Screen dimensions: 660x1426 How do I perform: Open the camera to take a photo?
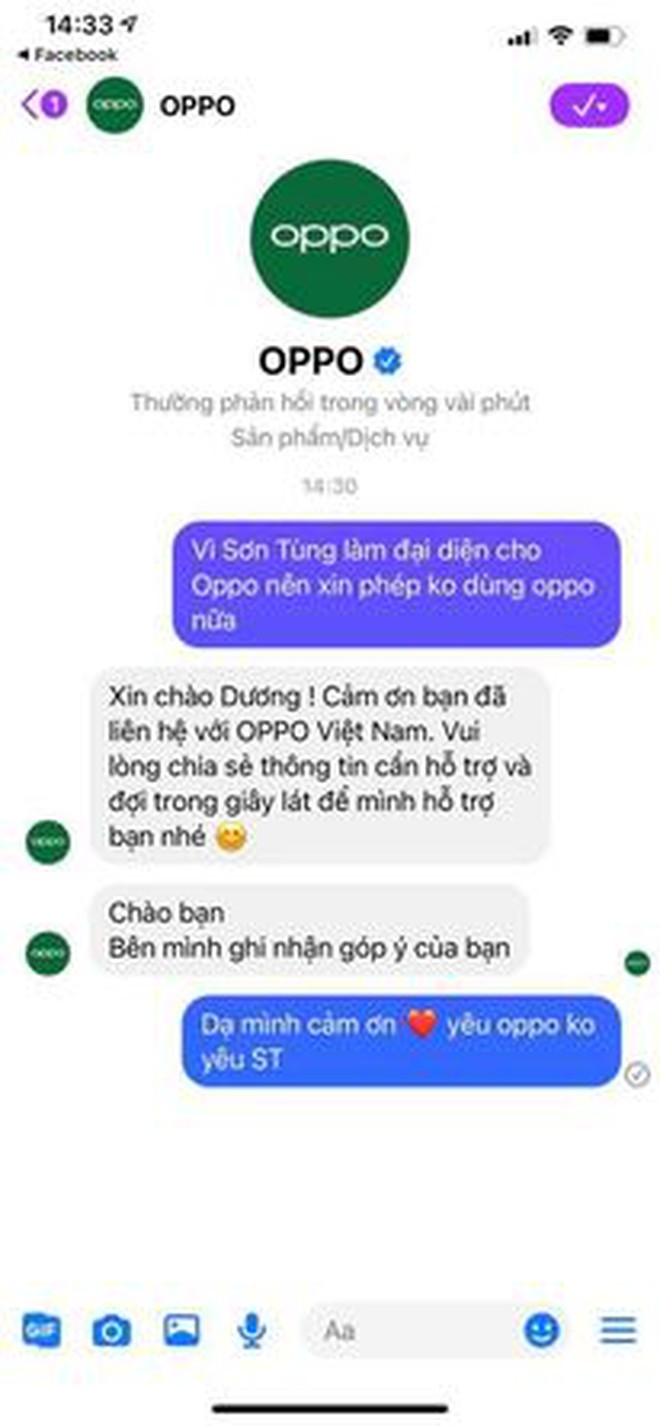pyautogui.click(x=111, y=1330)
